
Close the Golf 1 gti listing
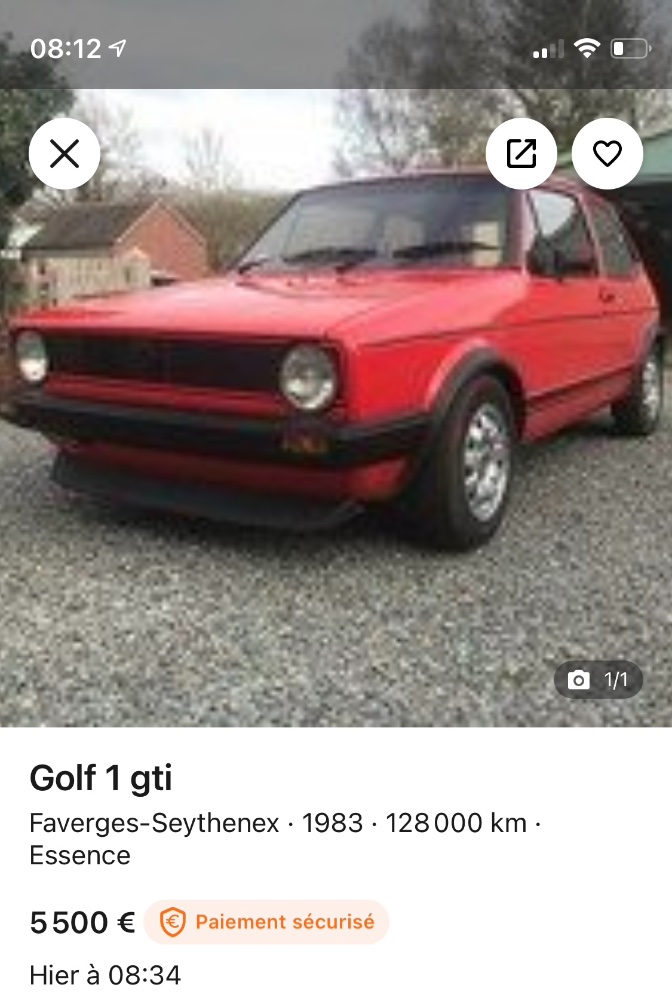(64, 154)
